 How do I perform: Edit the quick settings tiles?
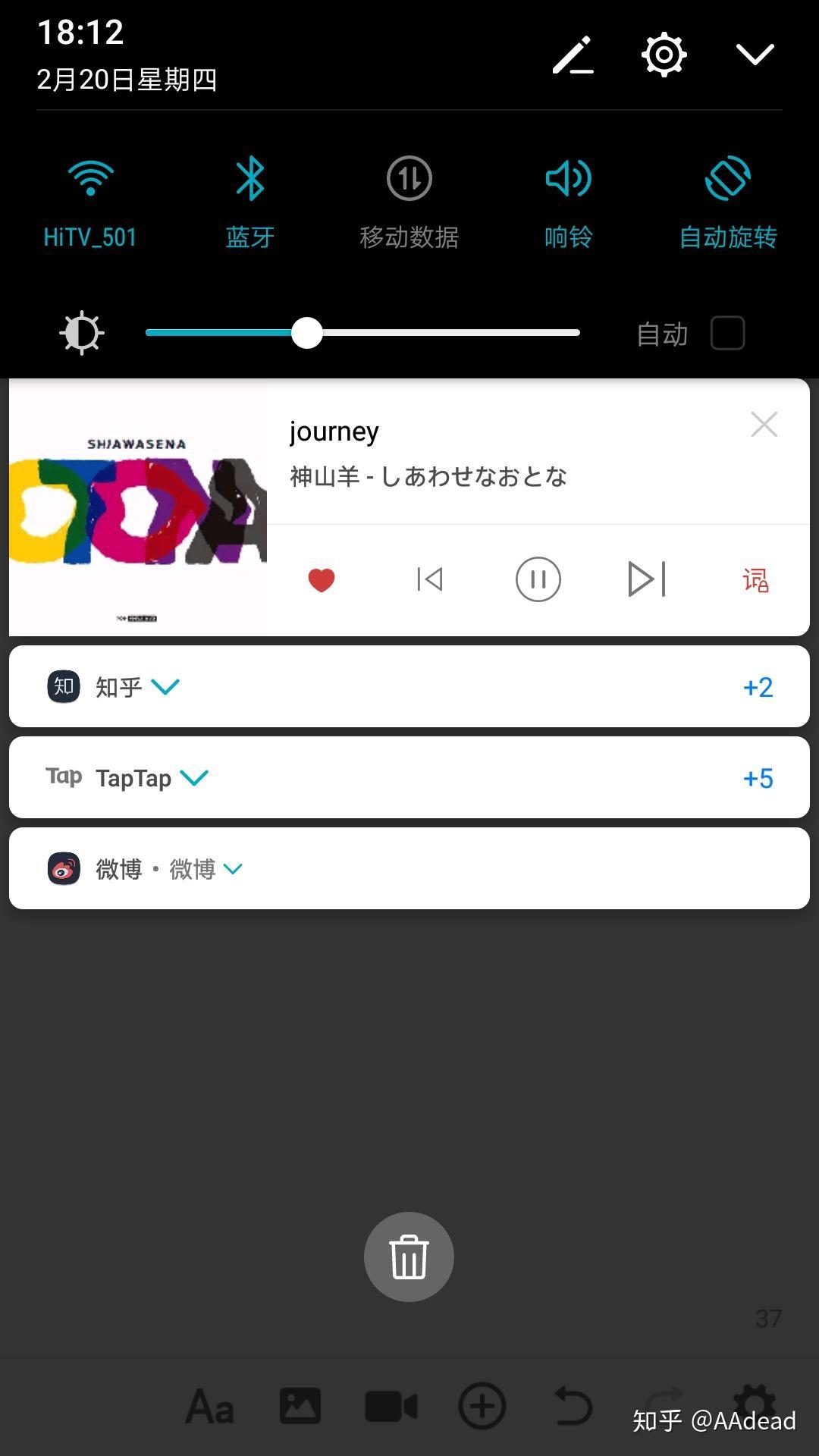tap(573, 55)
